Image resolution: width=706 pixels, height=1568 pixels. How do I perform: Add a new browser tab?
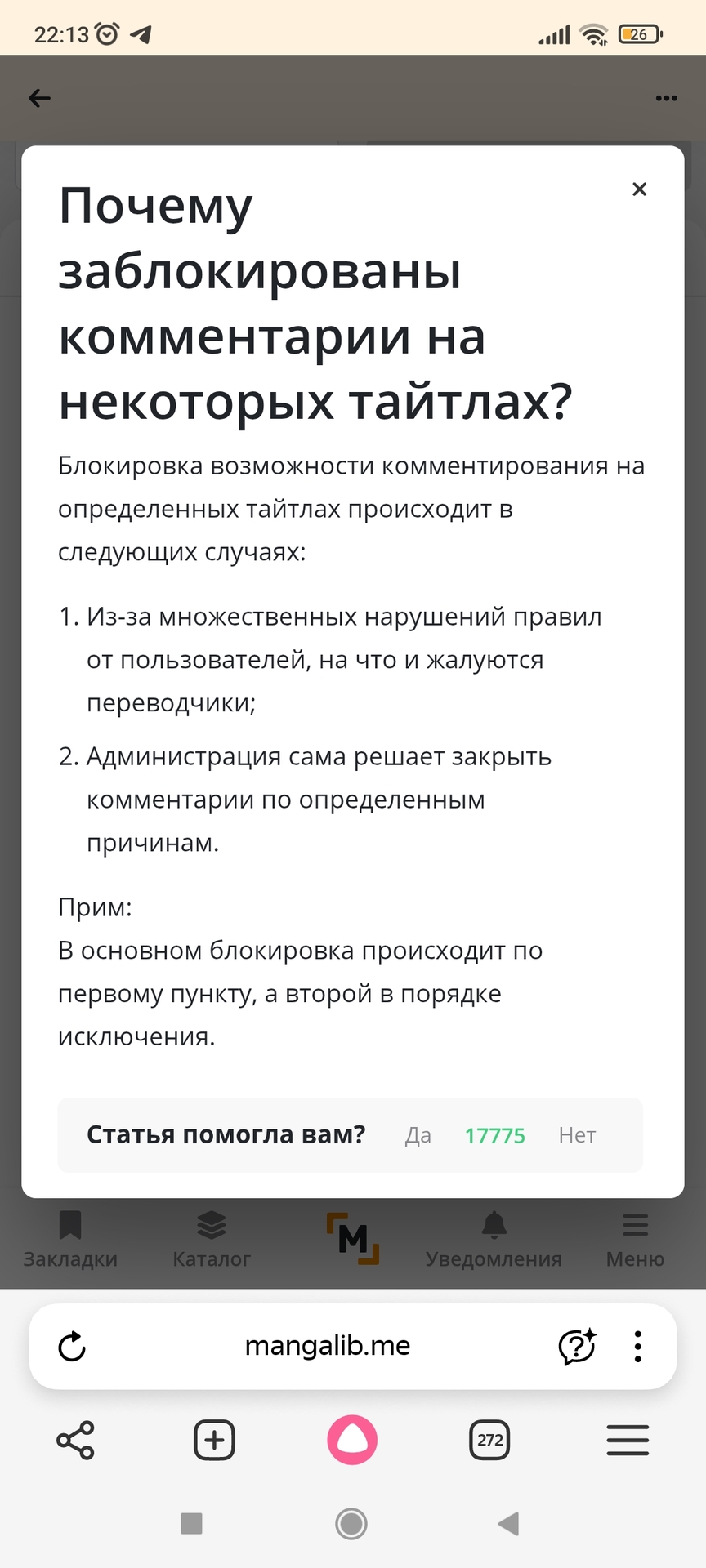click(214, 1440)
